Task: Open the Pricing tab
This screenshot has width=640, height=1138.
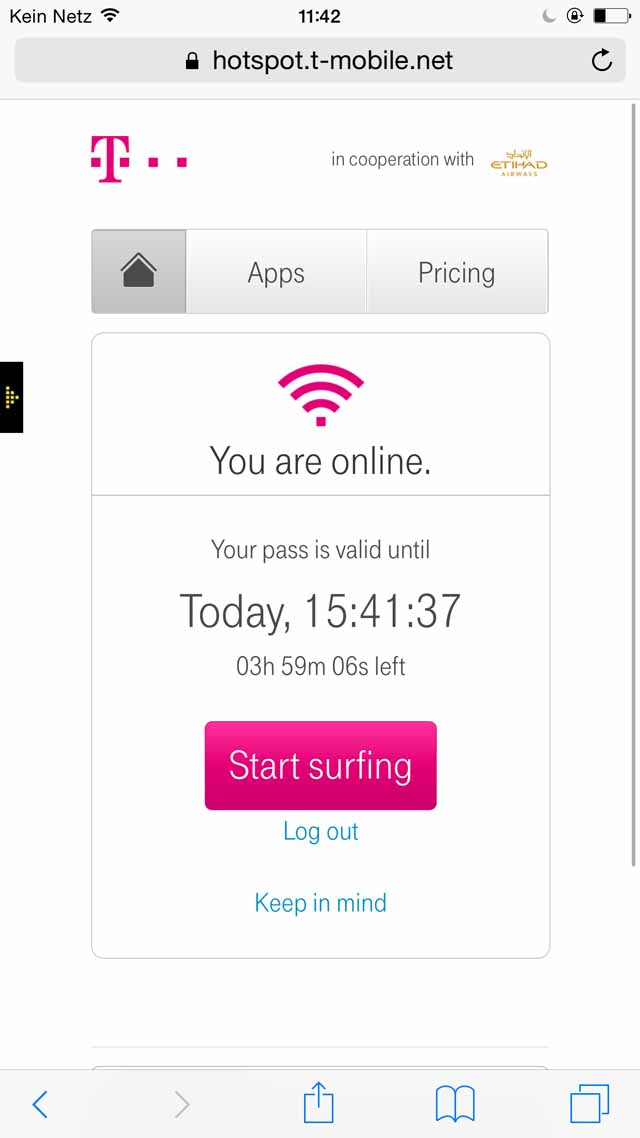Action: [x=457, y=272]
